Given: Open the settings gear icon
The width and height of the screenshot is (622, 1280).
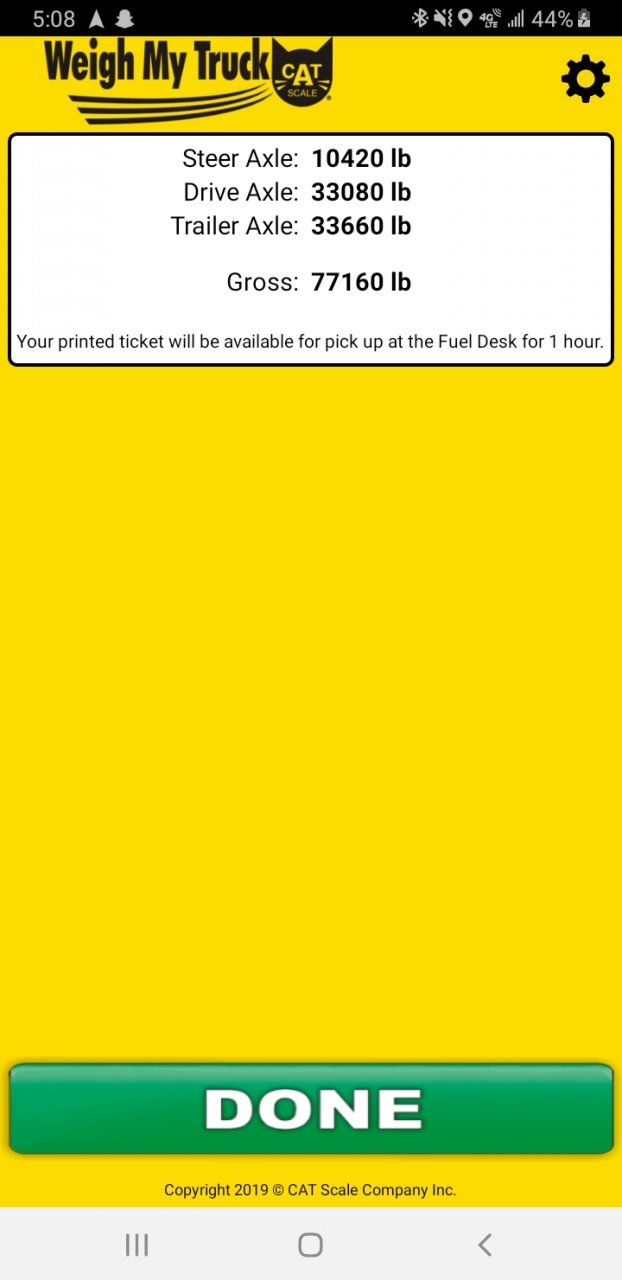Looking at the screenshot, I should (x=585, y=79).
